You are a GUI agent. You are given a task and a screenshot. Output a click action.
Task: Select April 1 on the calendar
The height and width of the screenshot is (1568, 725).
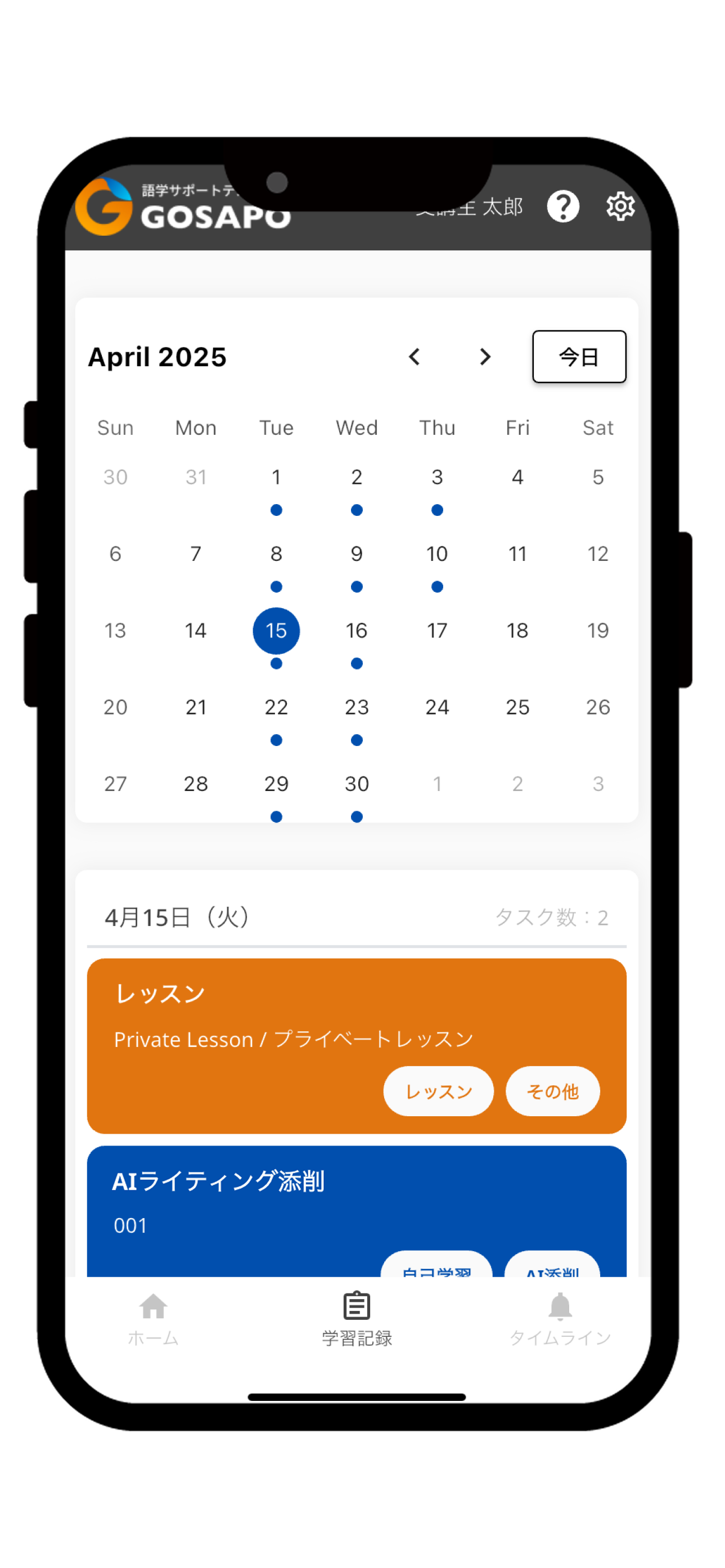[276, 478]
